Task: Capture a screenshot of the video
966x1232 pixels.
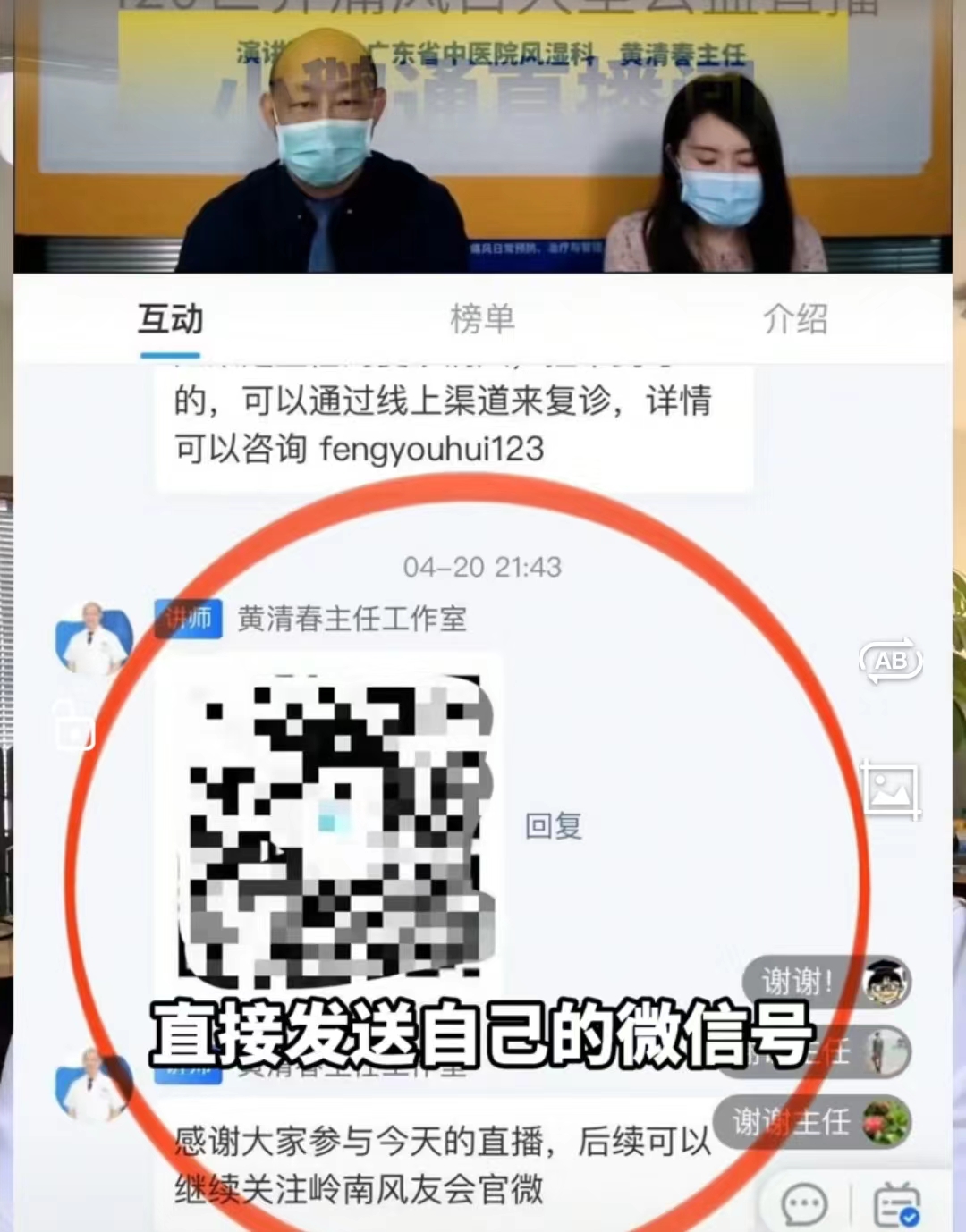Action: point(889,789)
